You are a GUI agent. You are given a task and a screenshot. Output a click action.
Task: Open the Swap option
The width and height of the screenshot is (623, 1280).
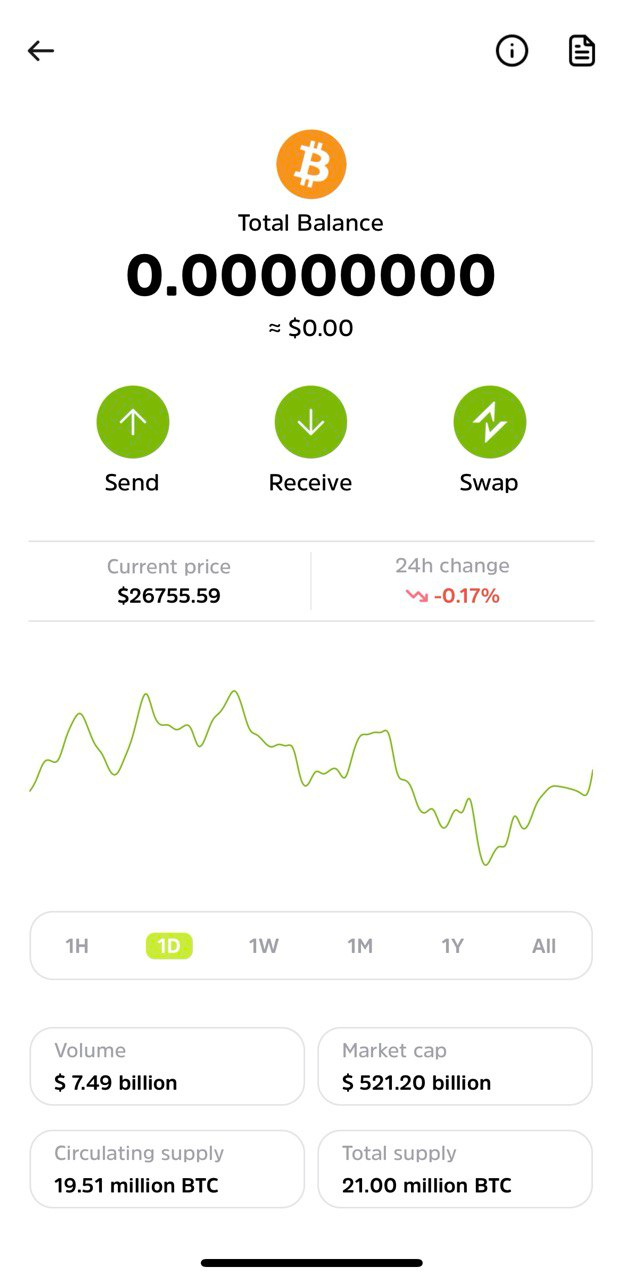coord(489,422)
